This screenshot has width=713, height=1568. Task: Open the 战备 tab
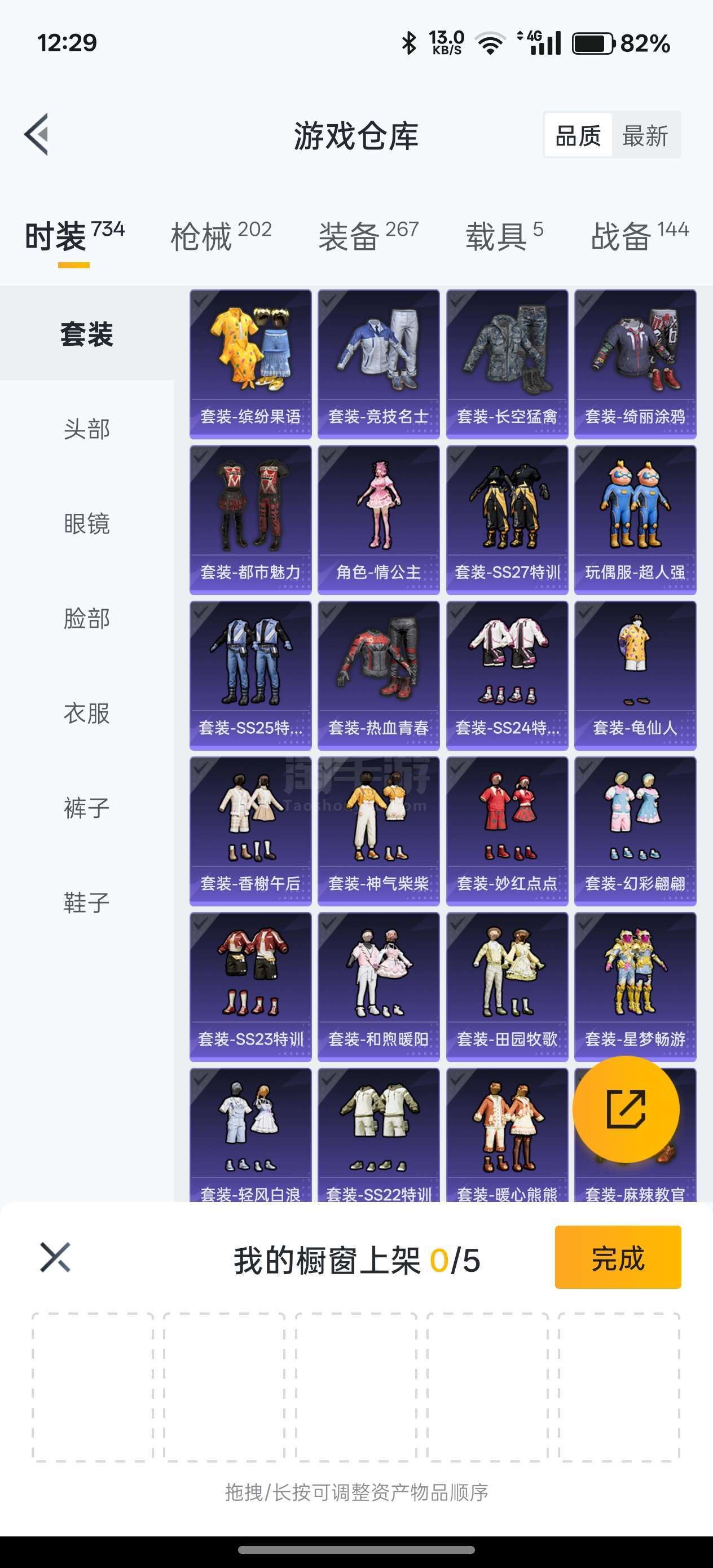(639, 236)
